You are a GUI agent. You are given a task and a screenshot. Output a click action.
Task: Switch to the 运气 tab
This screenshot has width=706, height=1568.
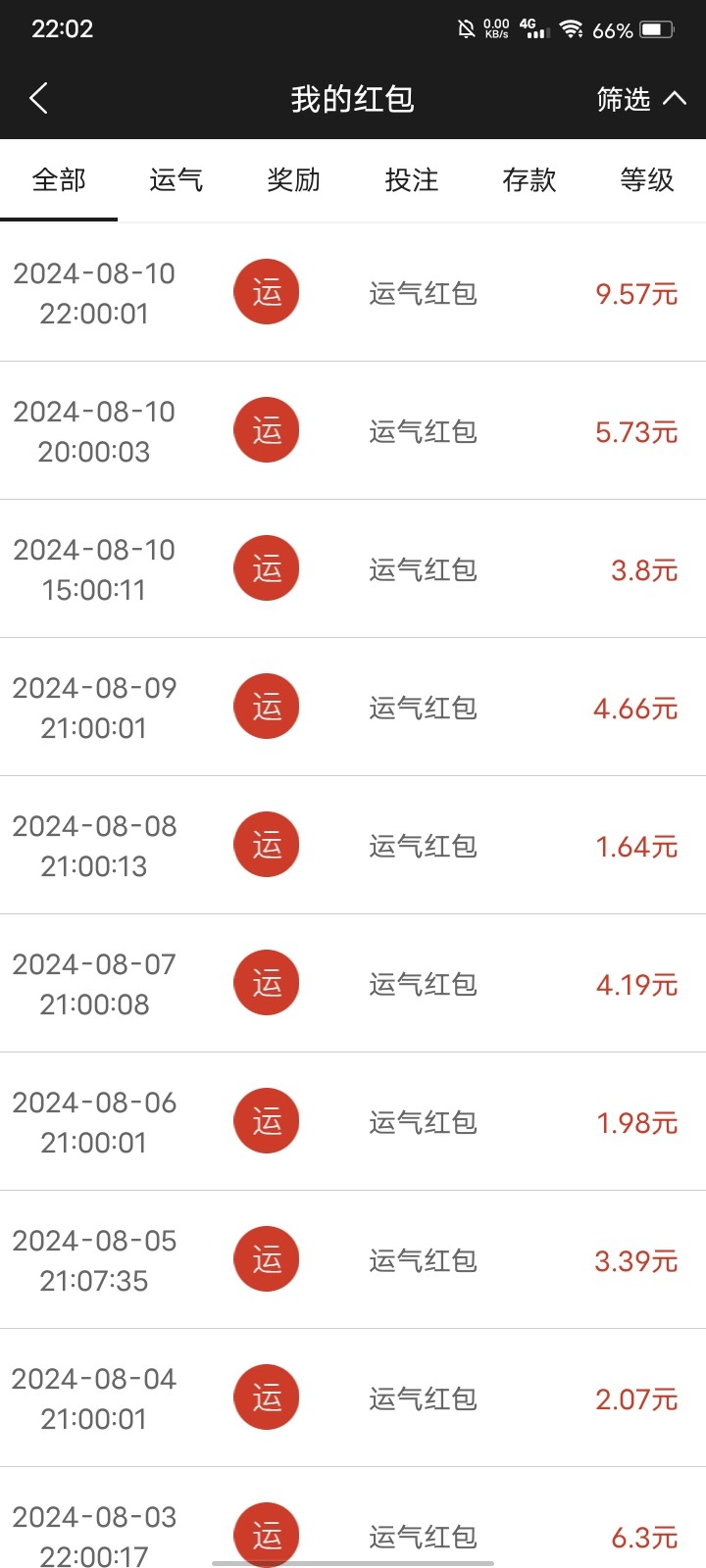(176, 180)
